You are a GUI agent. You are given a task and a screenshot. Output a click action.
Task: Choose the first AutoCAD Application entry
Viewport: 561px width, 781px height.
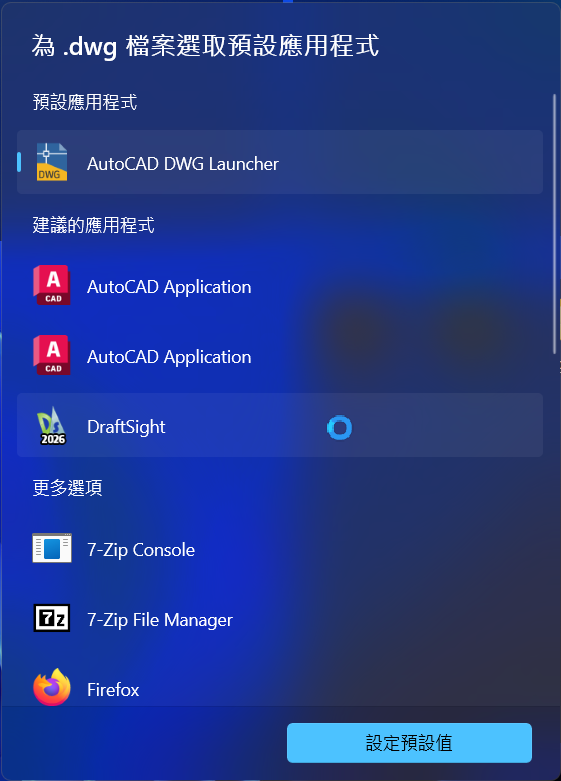tap(280, 286)
